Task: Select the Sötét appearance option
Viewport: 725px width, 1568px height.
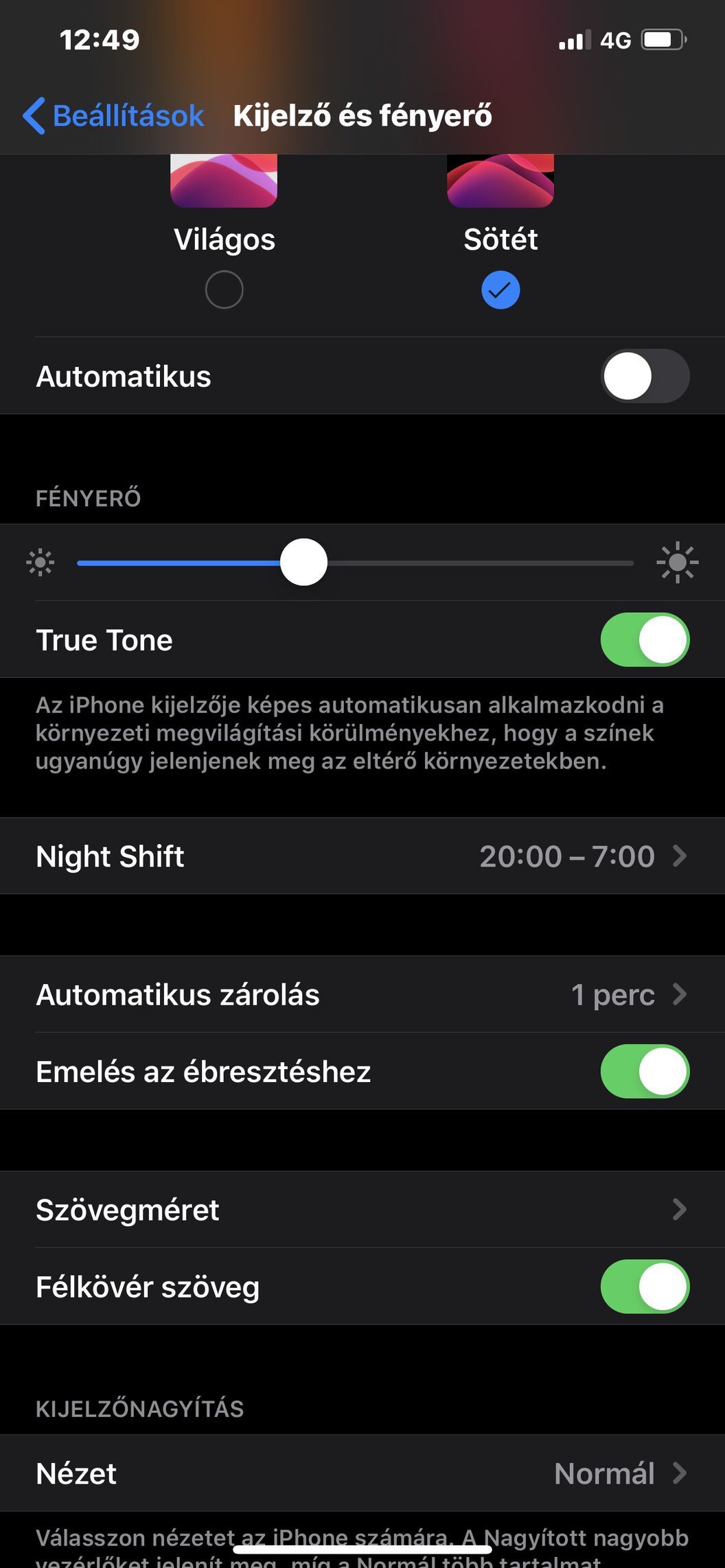Action: click(x=500, y=289)
